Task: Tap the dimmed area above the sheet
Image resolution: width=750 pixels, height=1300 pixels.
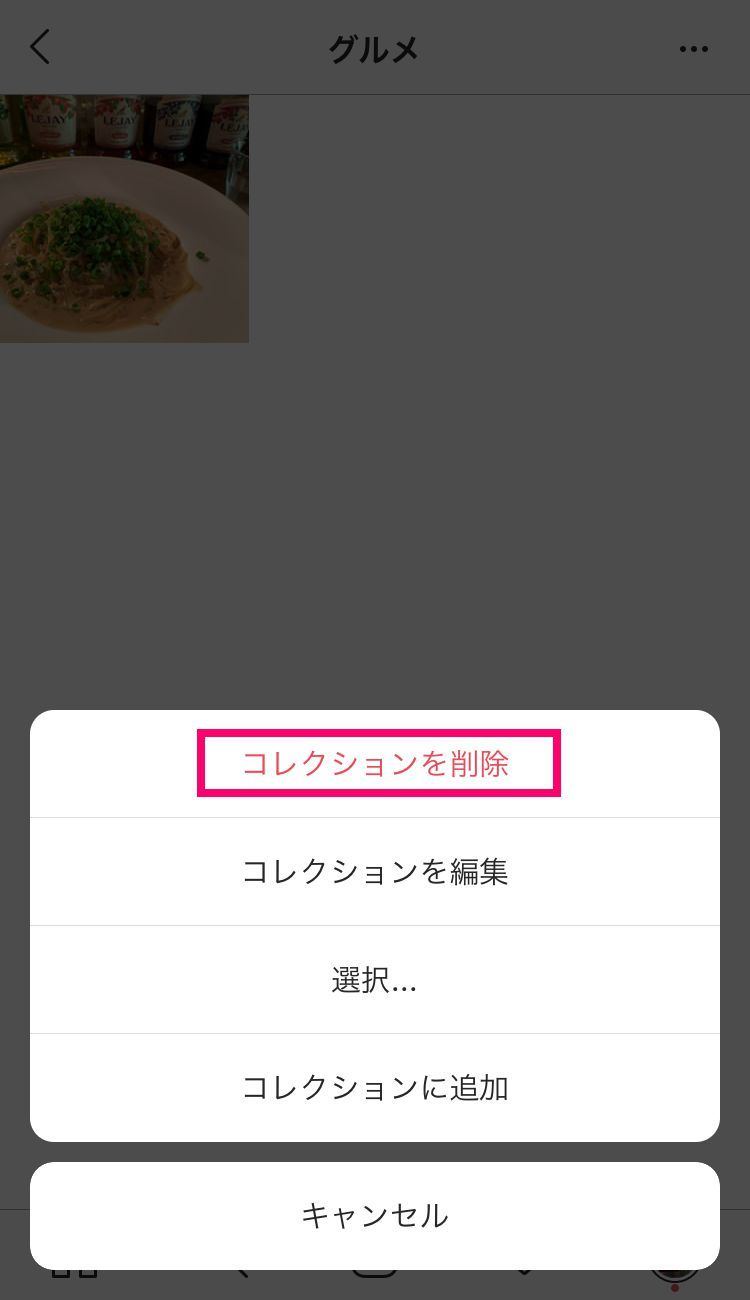Action: pos(375,500)
